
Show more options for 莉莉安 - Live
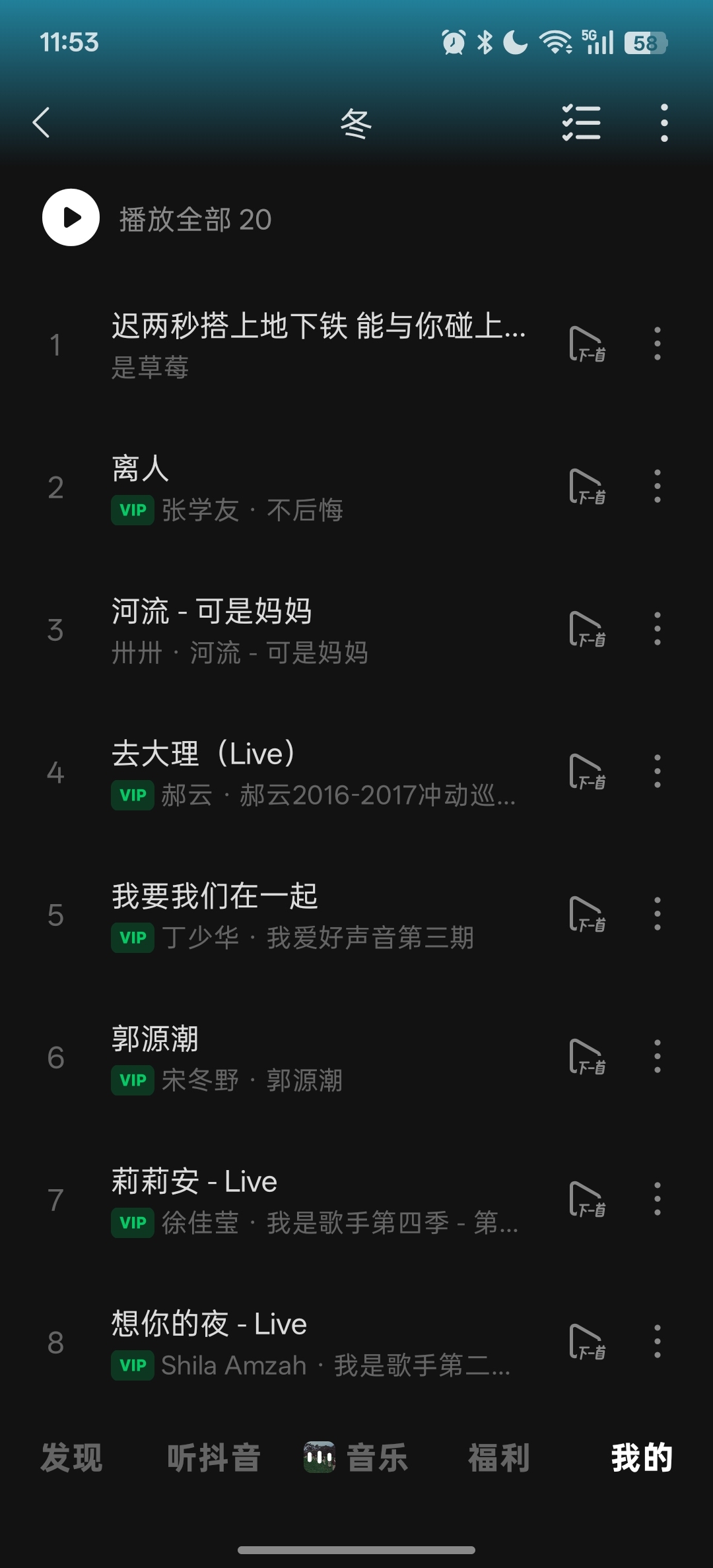[657, 1200]
